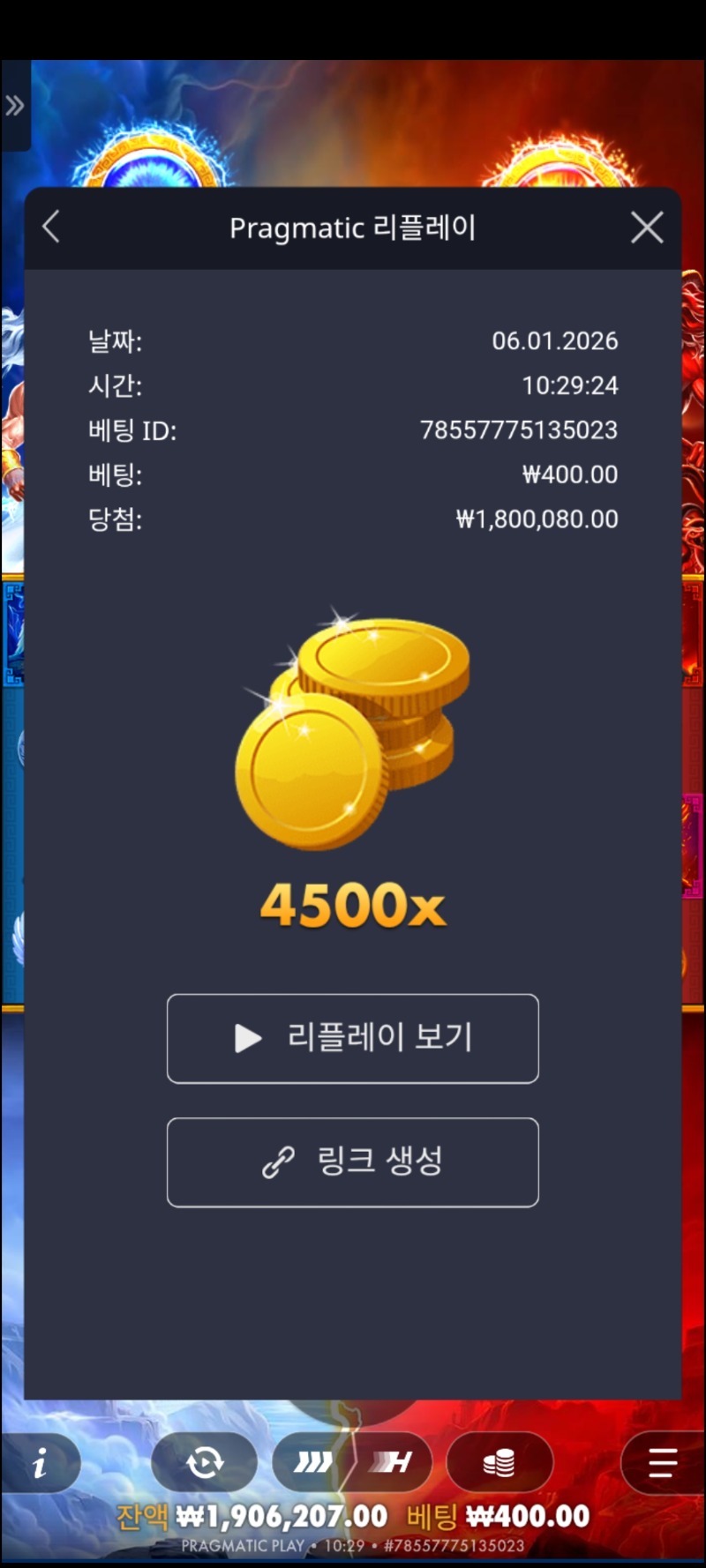Go back using the left arrow chevron
This screenshot has height=1568, width=706.
click(50, 228)
